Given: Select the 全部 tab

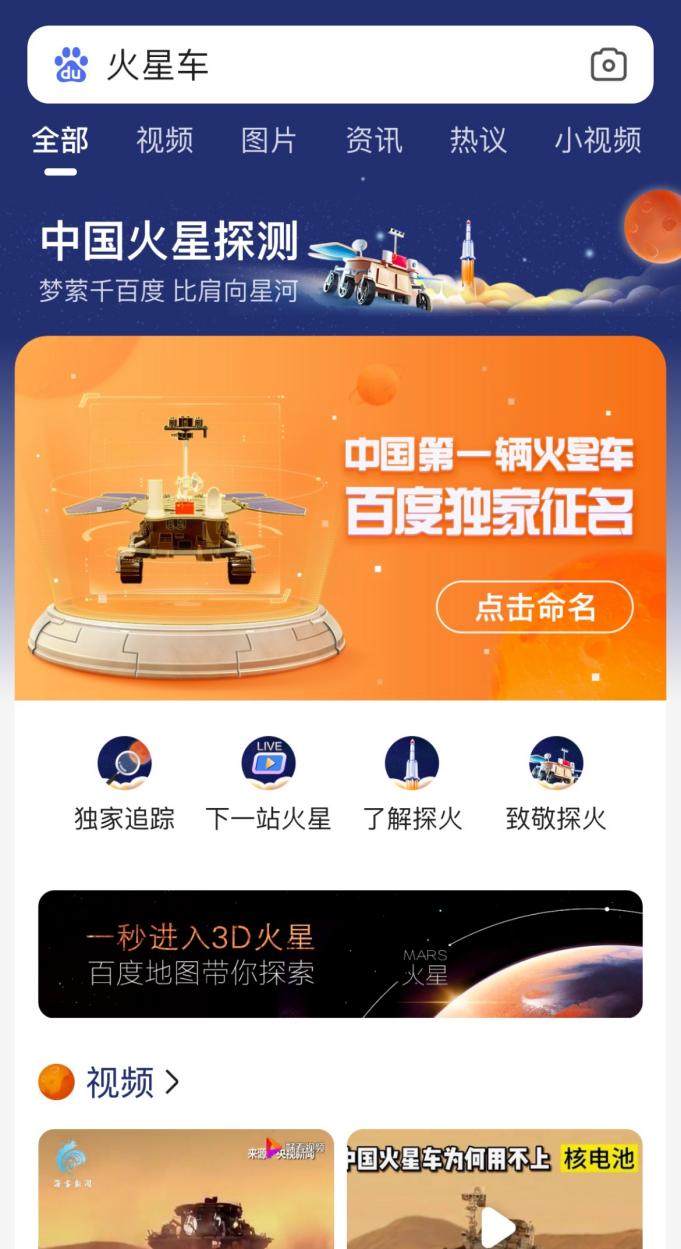Looking at the screenshot, I should (60, 141).
